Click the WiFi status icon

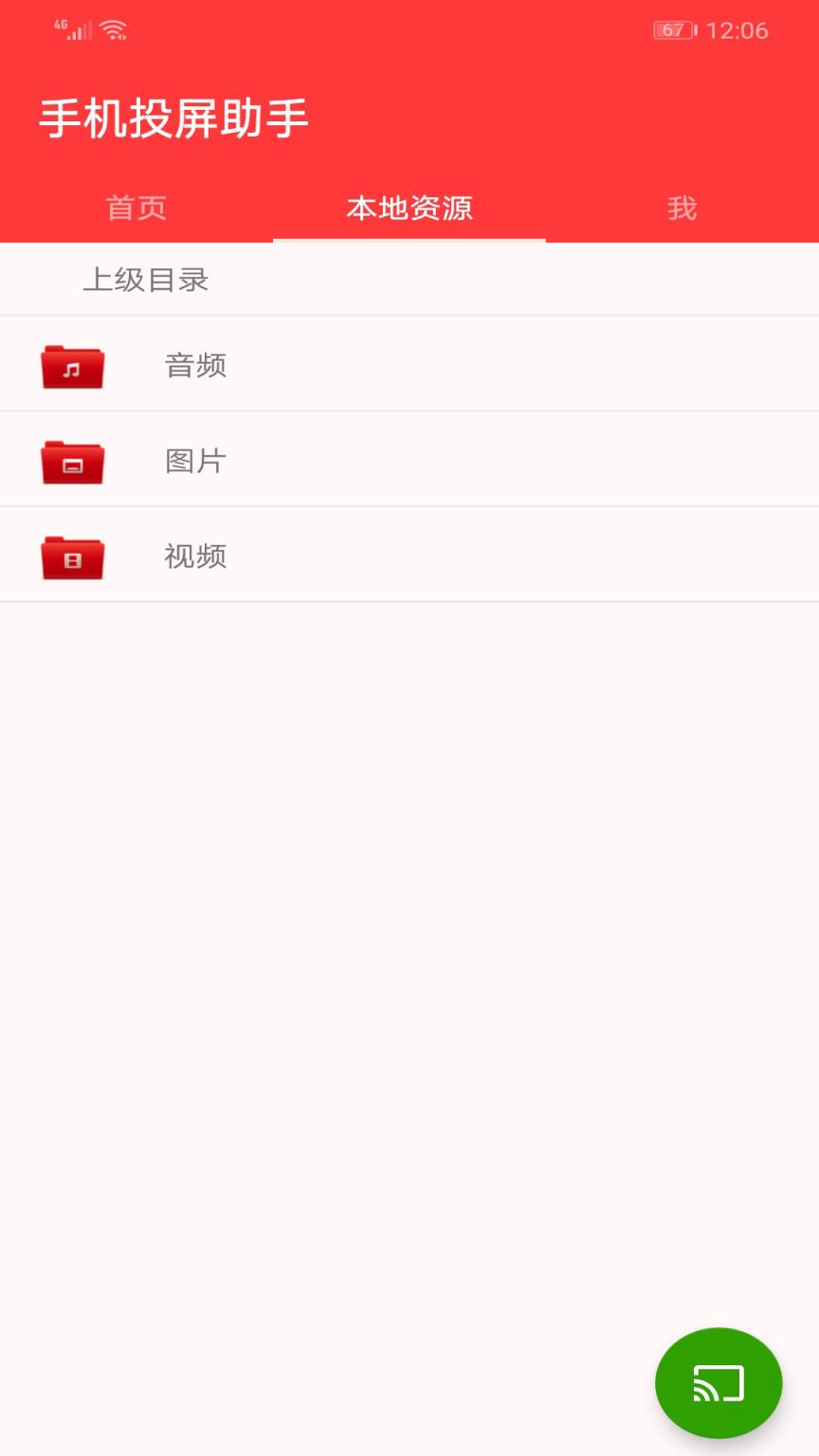click(x=113, y=28)
